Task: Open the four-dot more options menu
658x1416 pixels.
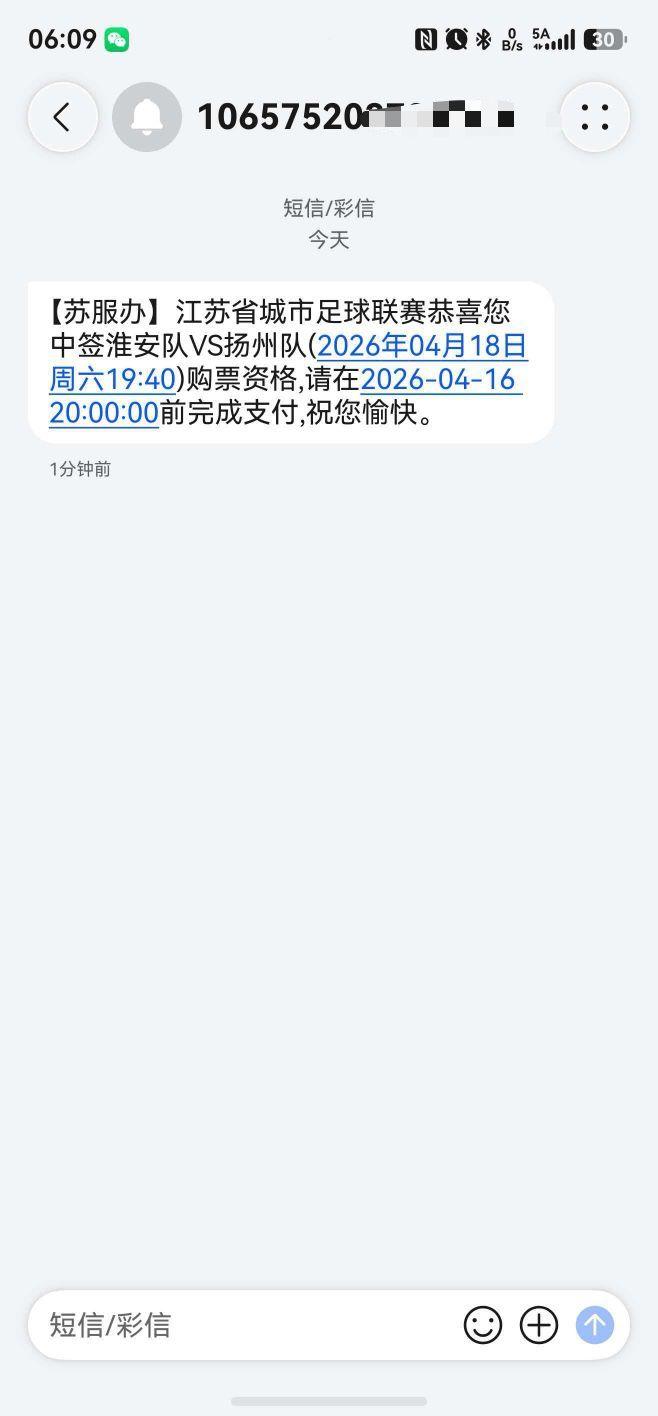Action: point(595,117)
